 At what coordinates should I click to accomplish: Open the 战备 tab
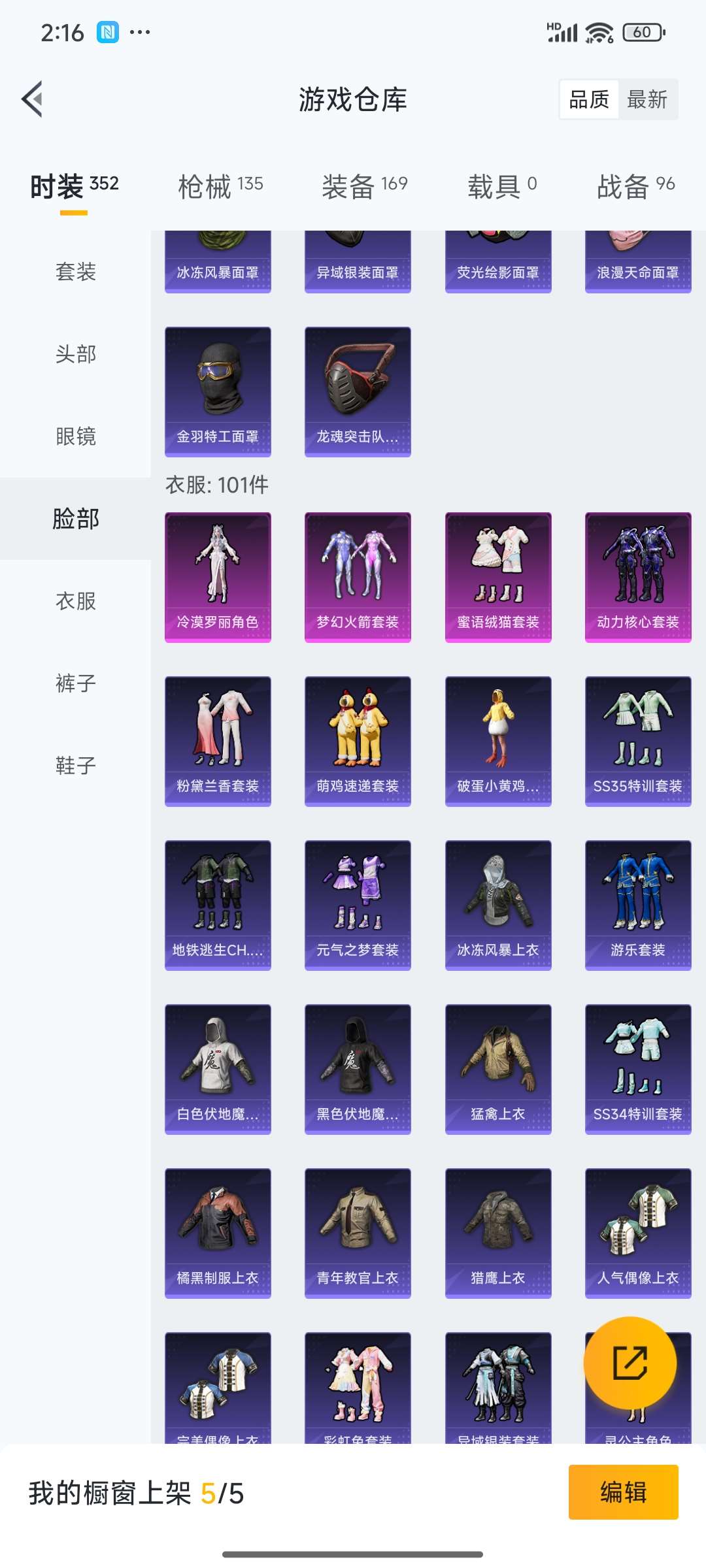[x=635, y=186]
